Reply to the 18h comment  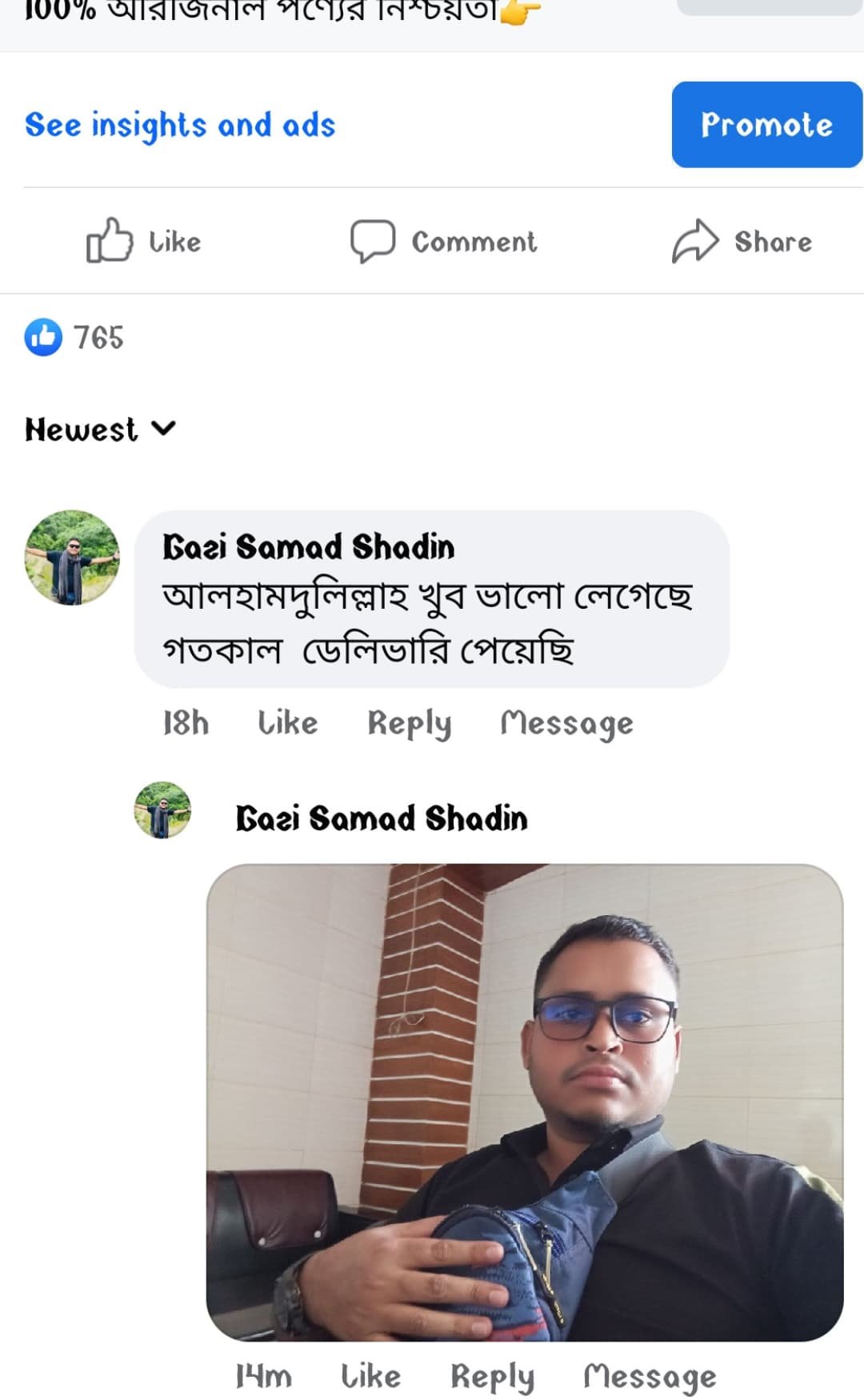[409, 723]
